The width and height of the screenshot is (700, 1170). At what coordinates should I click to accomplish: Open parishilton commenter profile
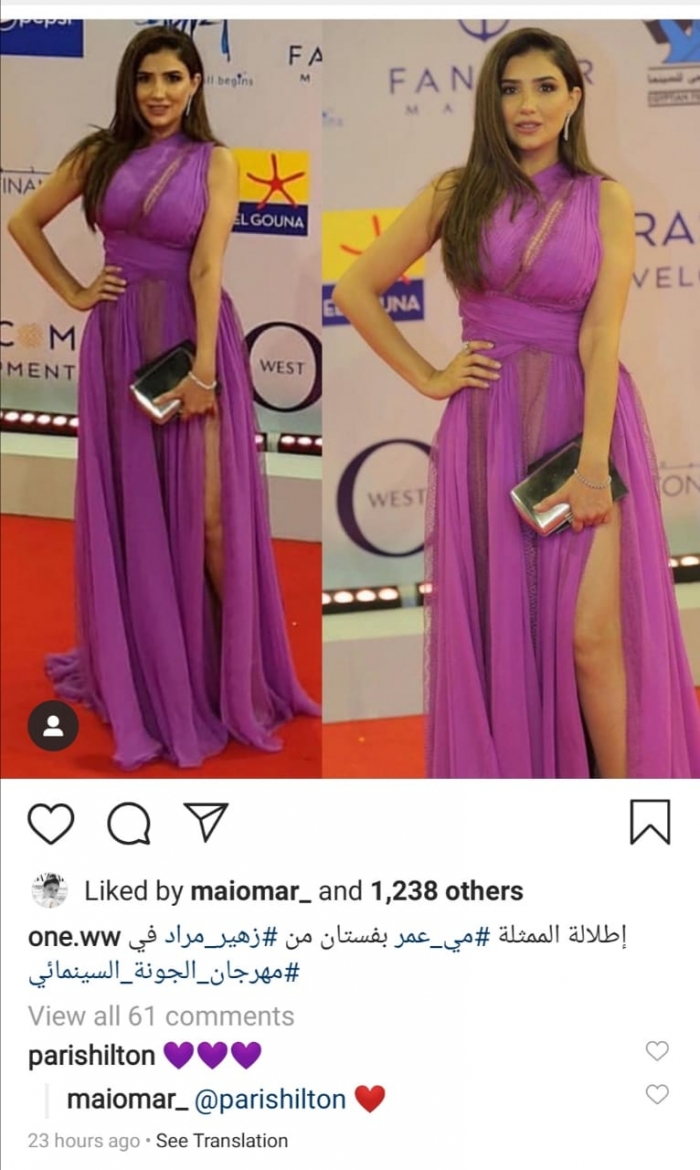[x=91, y=1056]
